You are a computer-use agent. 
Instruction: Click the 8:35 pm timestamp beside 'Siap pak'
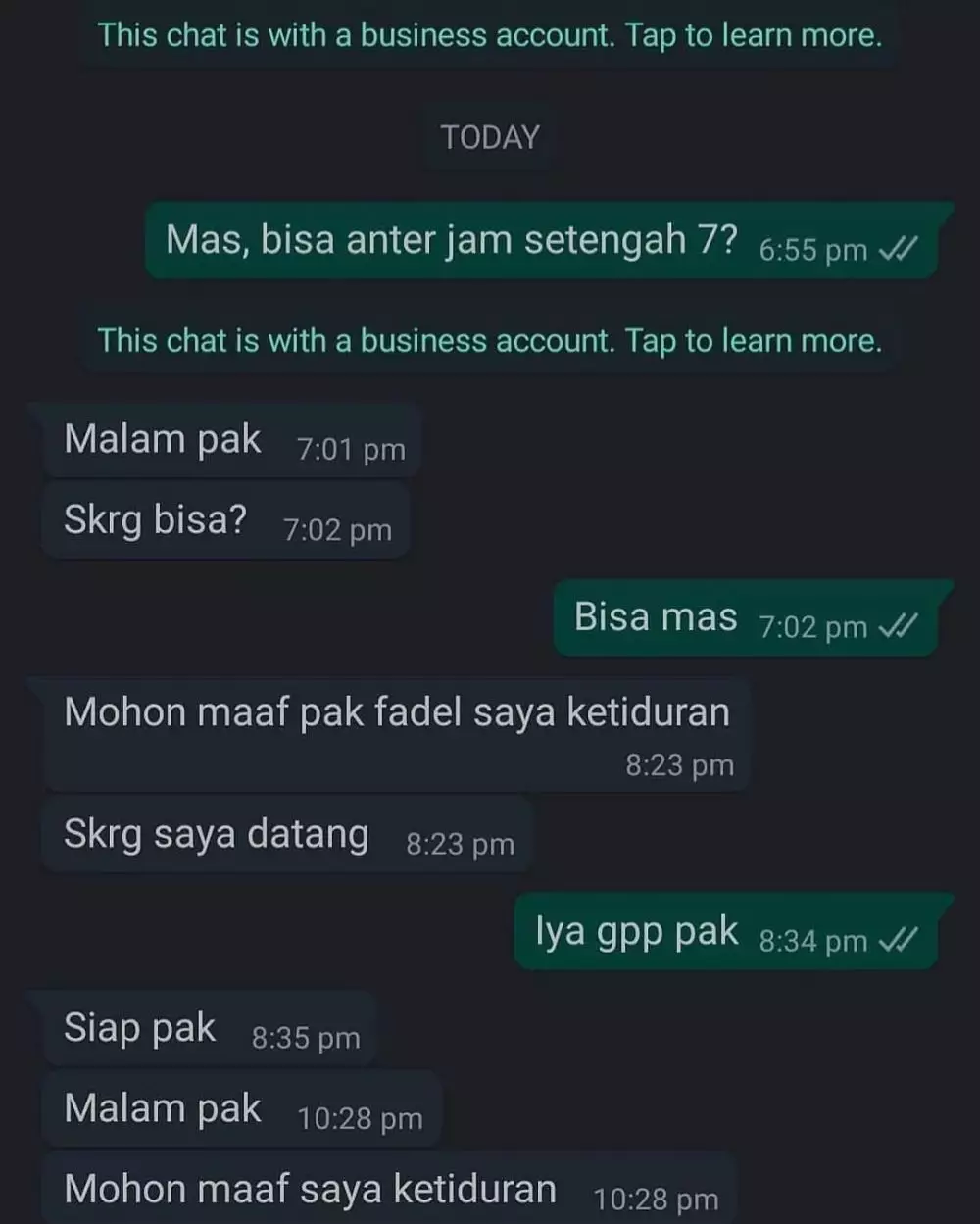click(x=305, y=1036)
